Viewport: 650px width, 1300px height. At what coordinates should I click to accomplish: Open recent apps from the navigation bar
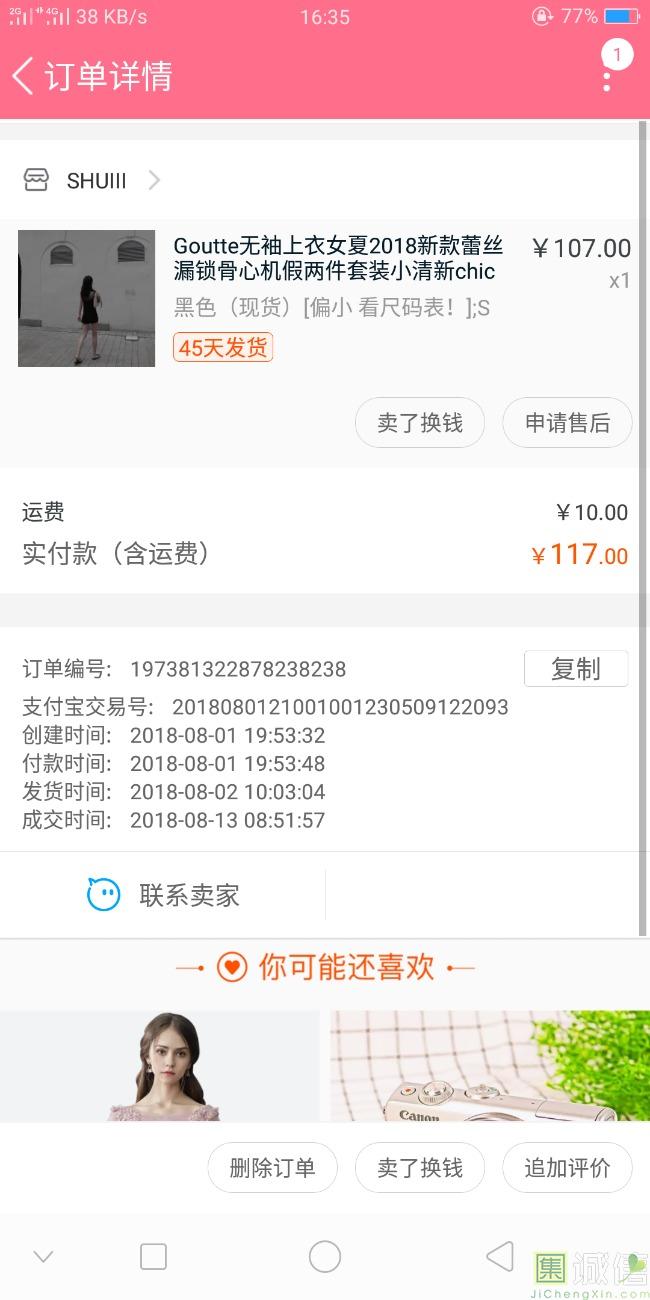click(153, 1257)
